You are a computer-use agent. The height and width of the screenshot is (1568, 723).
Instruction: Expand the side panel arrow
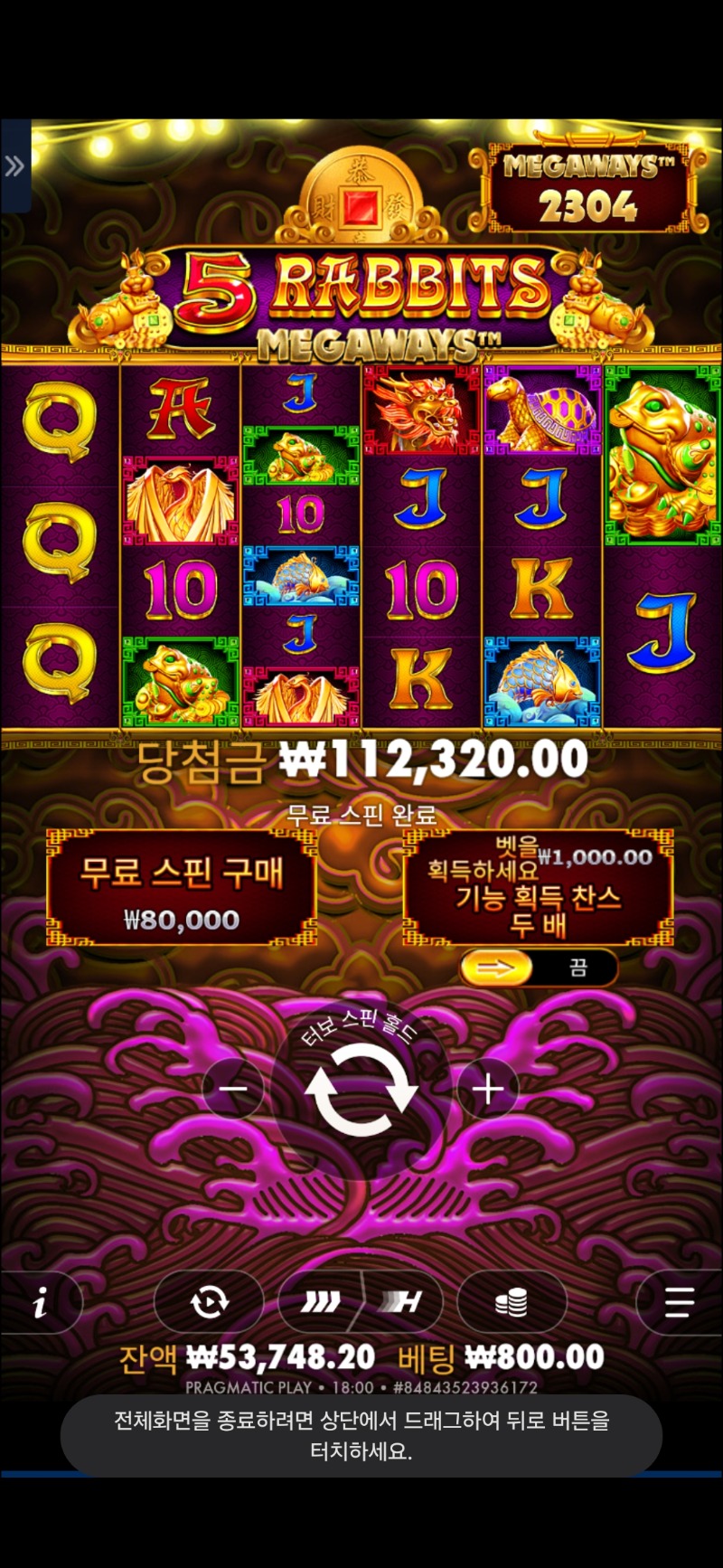click(14, 166)
